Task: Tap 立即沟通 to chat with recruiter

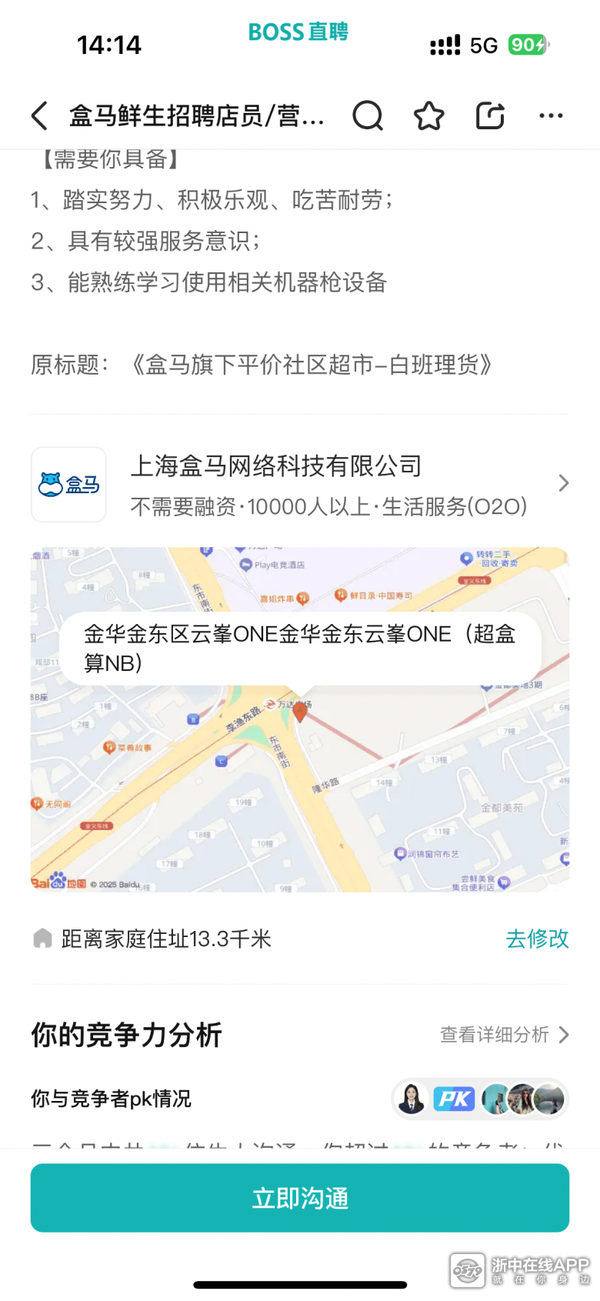Action: [x=300, y=1198]
